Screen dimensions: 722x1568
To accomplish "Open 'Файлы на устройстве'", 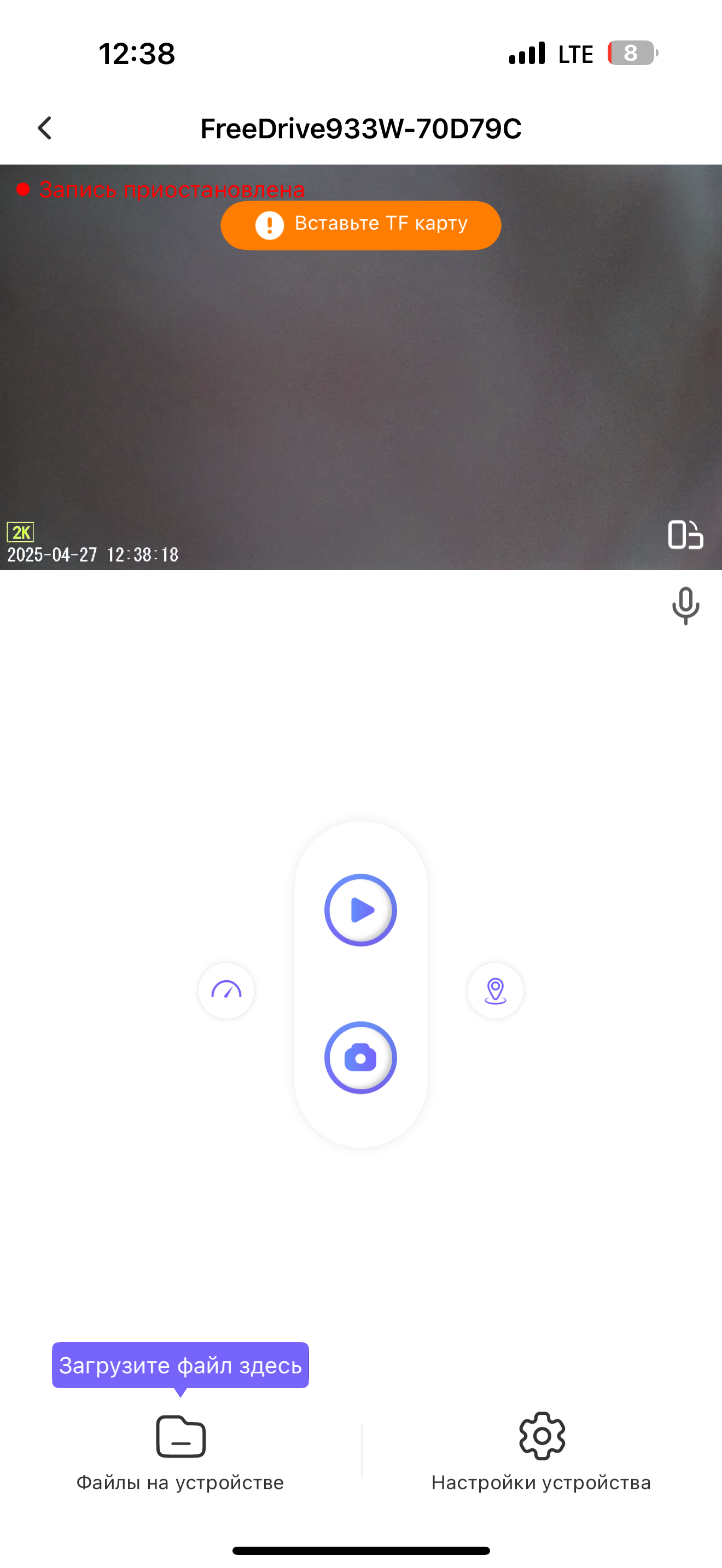I will coord(180,1452).
